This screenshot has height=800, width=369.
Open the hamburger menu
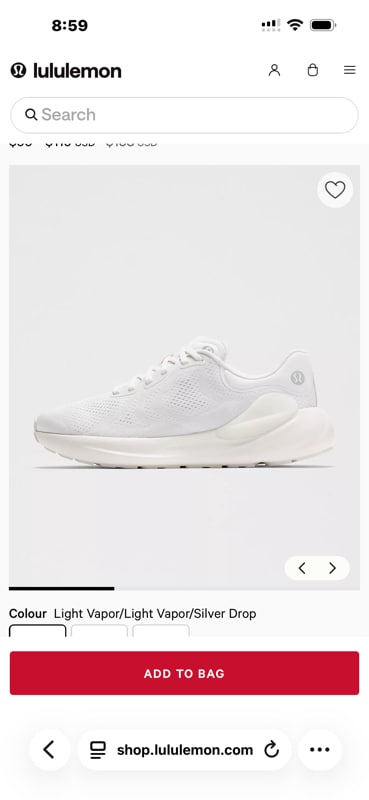(x=350, y=70)
